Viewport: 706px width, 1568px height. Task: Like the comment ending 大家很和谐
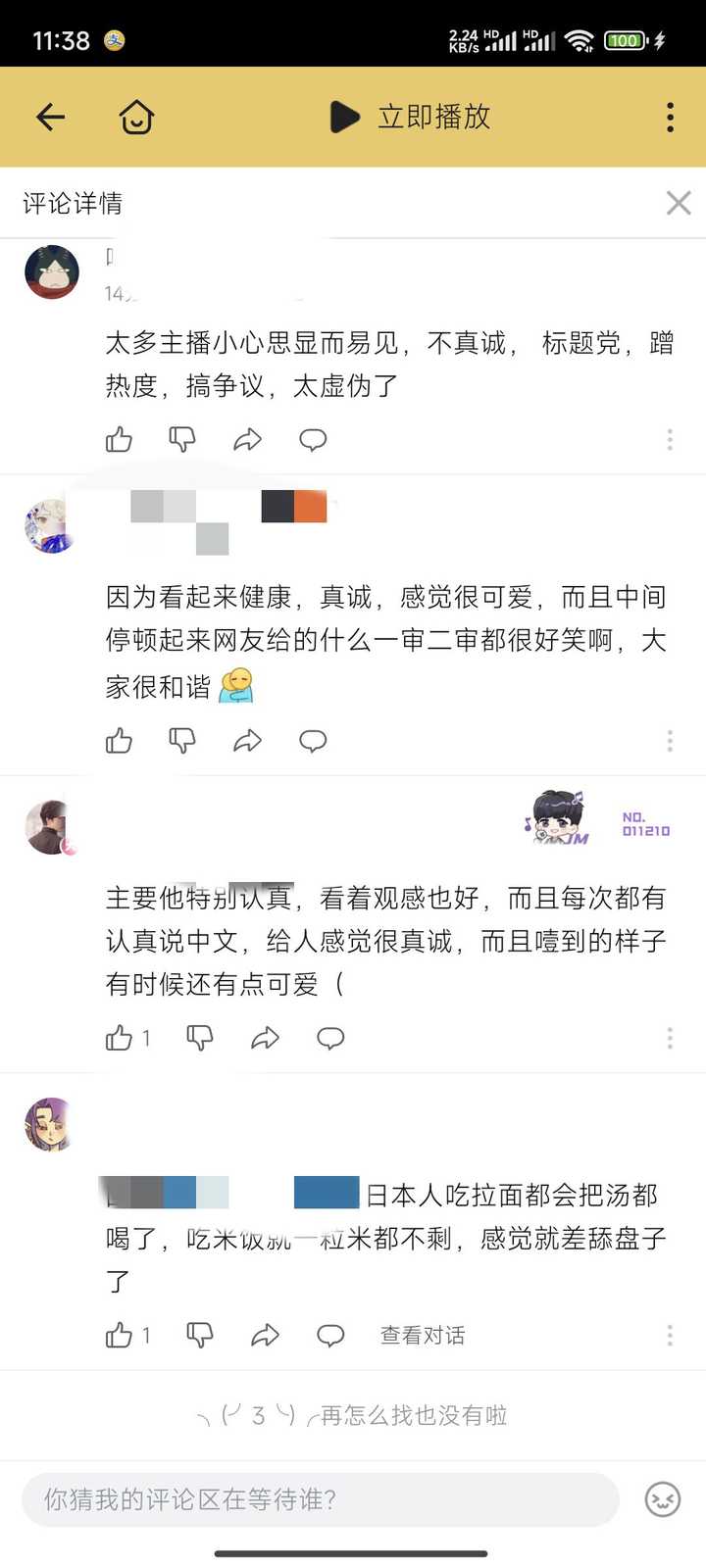click(120, 741)
